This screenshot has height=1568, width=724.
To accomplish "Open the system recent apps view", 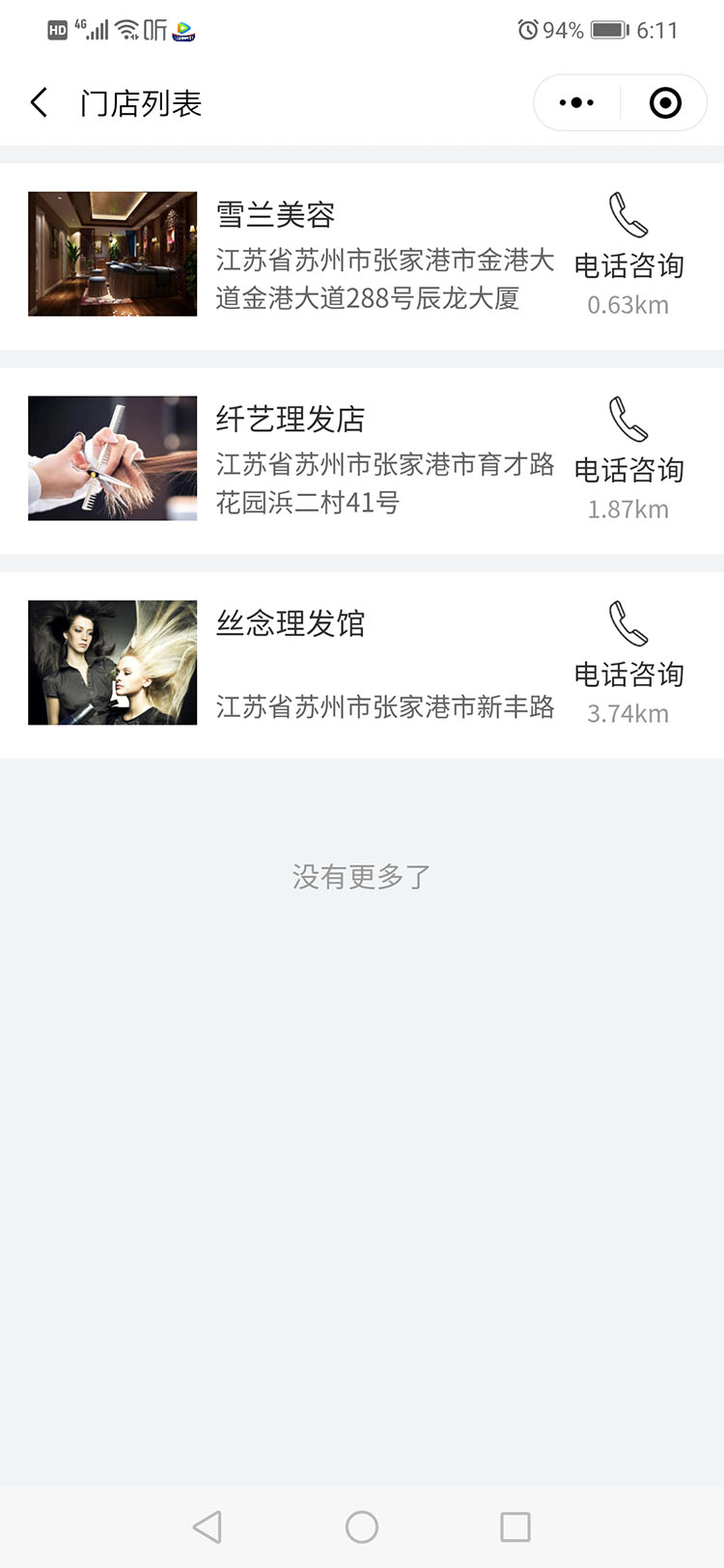I will coord(515,1527).
